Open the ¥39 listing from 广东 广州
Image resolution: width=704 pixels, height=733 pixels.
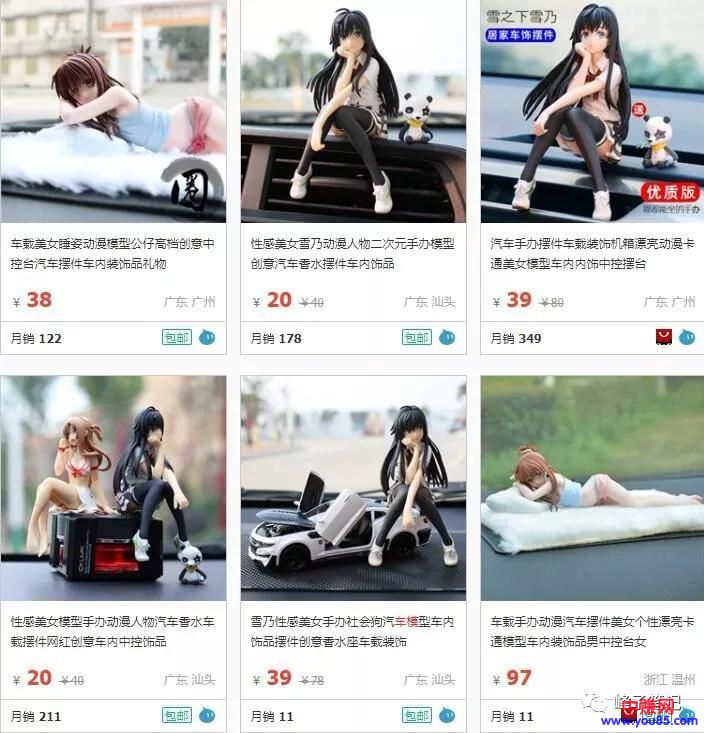592,110
